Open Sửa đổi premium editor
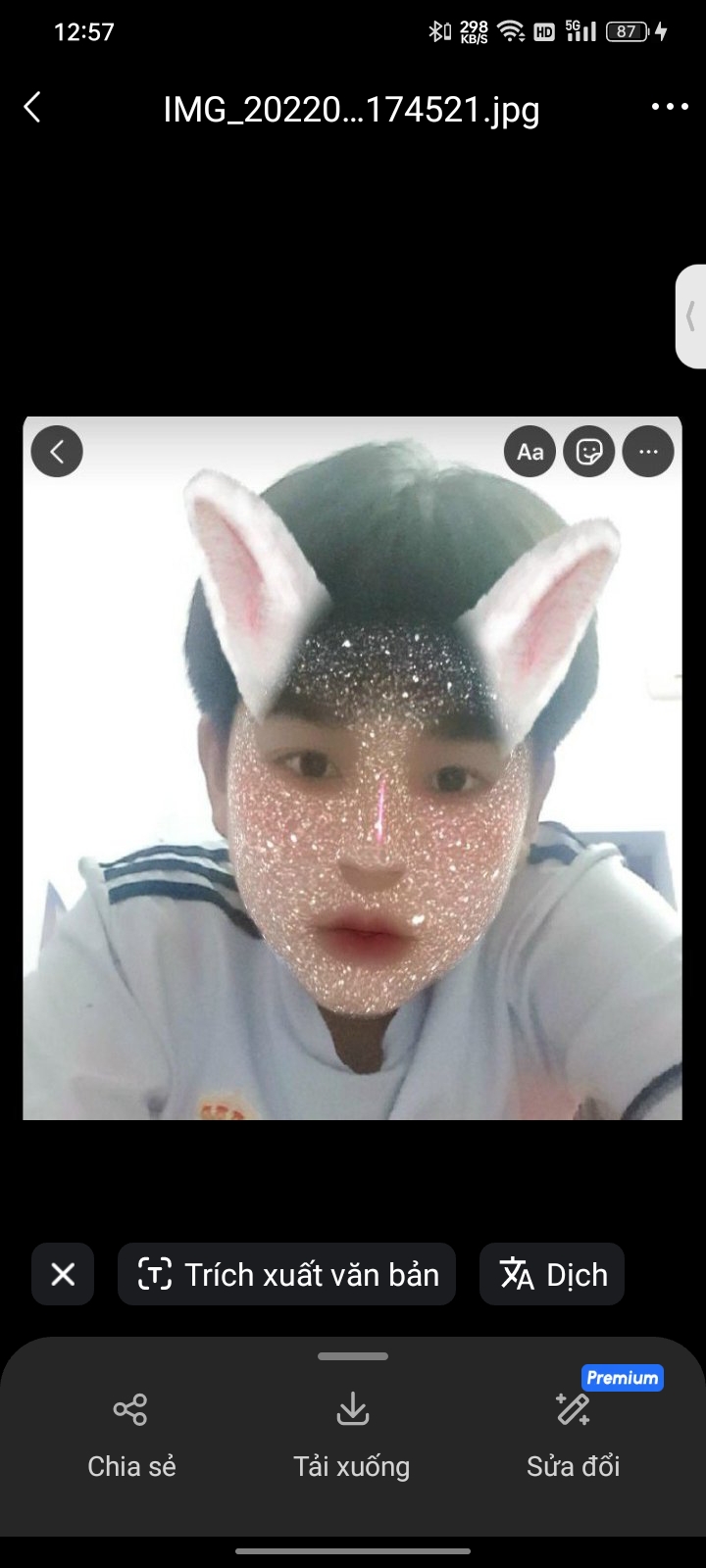The width and height of the screenshot is (706, 1568). [574, 1433]
